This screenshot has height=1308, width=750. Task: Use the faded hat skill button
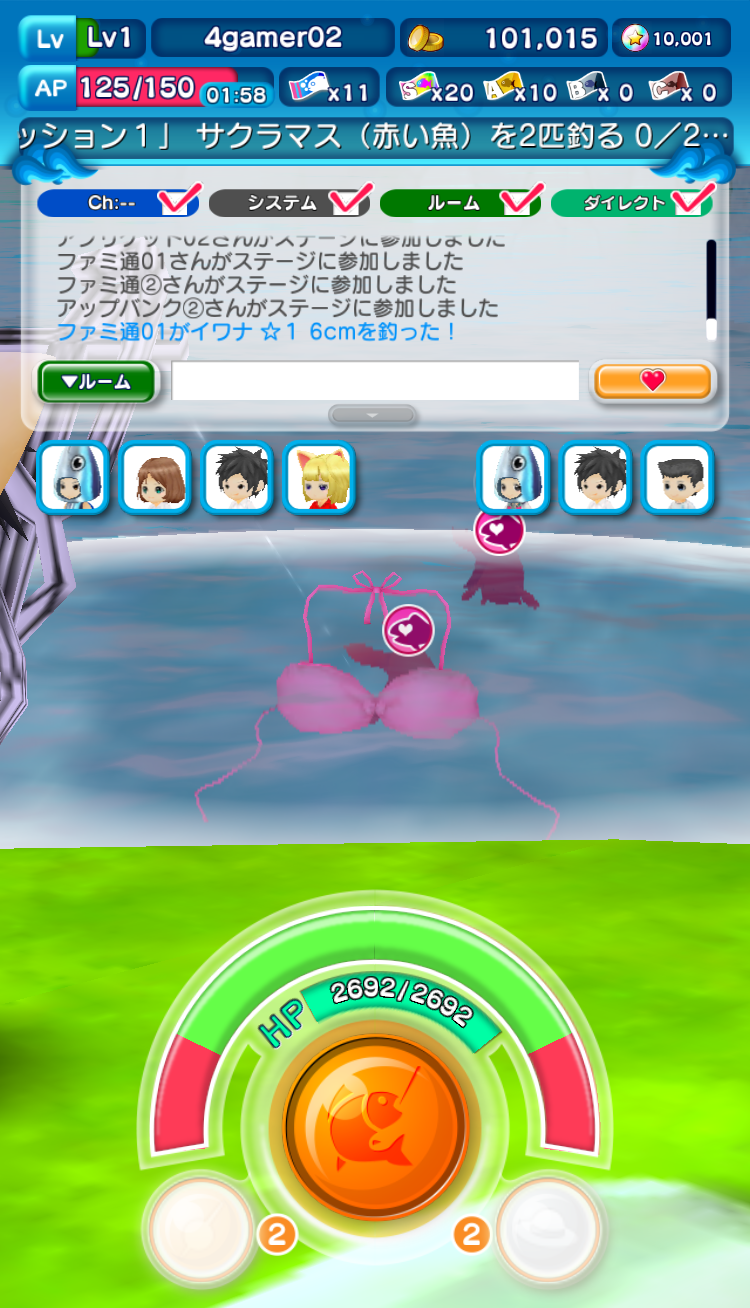[x=550, y=1228]
